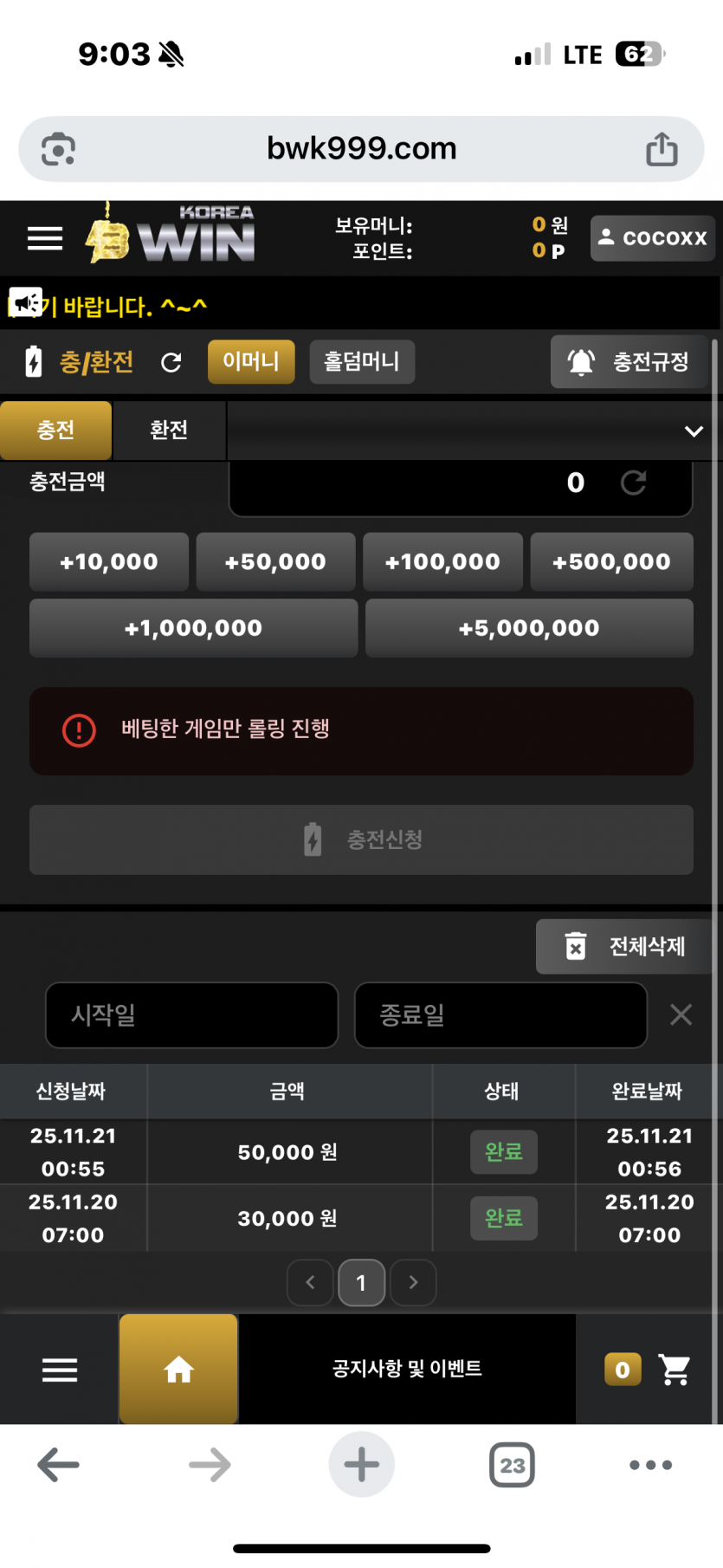Open the 충전규정 rules button
The width and height of the screenshot is (723, 1568).
point(629,361)
